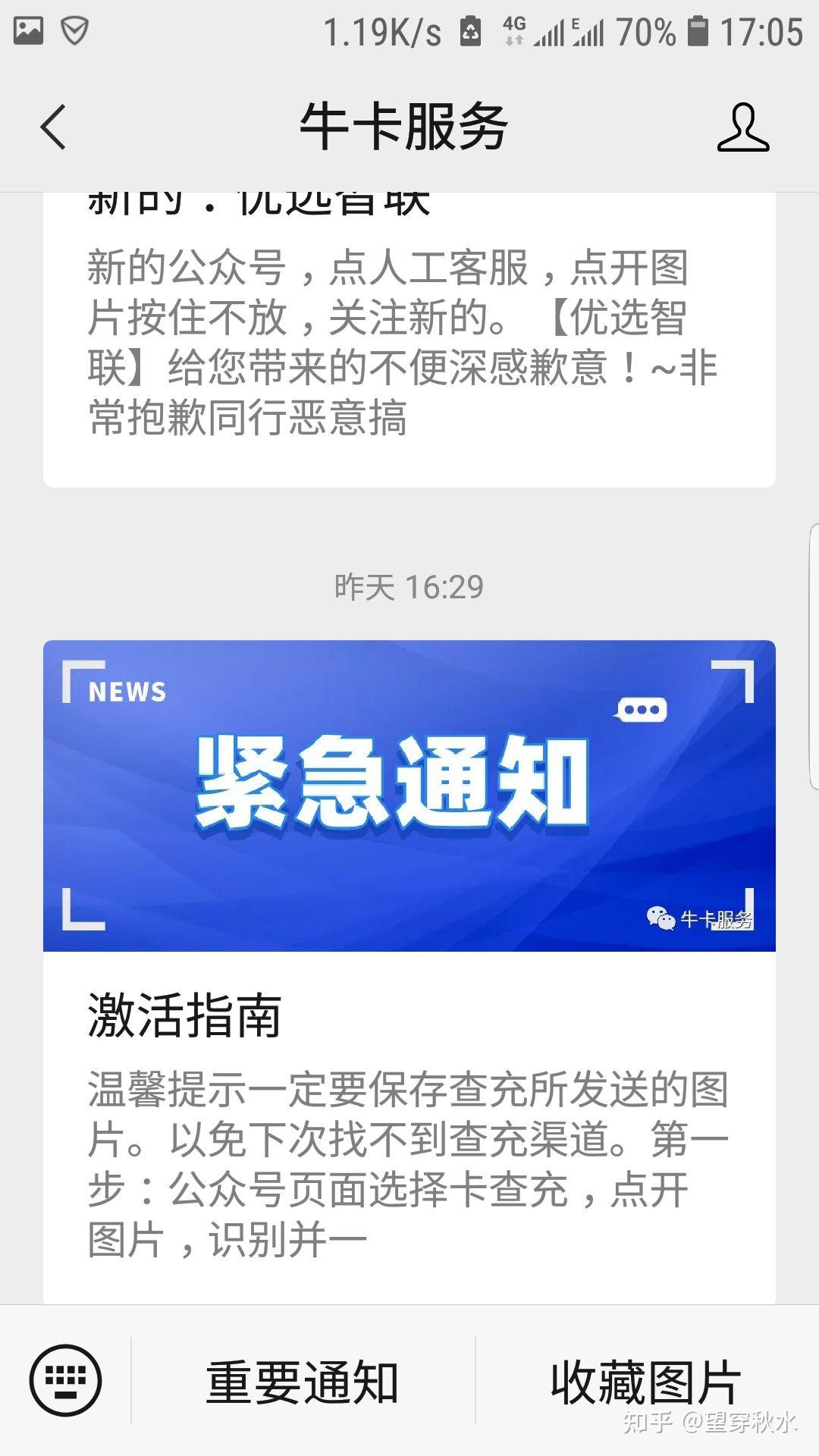Go back from 牛卡服务 chat
This screenshot has width=819, height=1456.
point(53,127)
